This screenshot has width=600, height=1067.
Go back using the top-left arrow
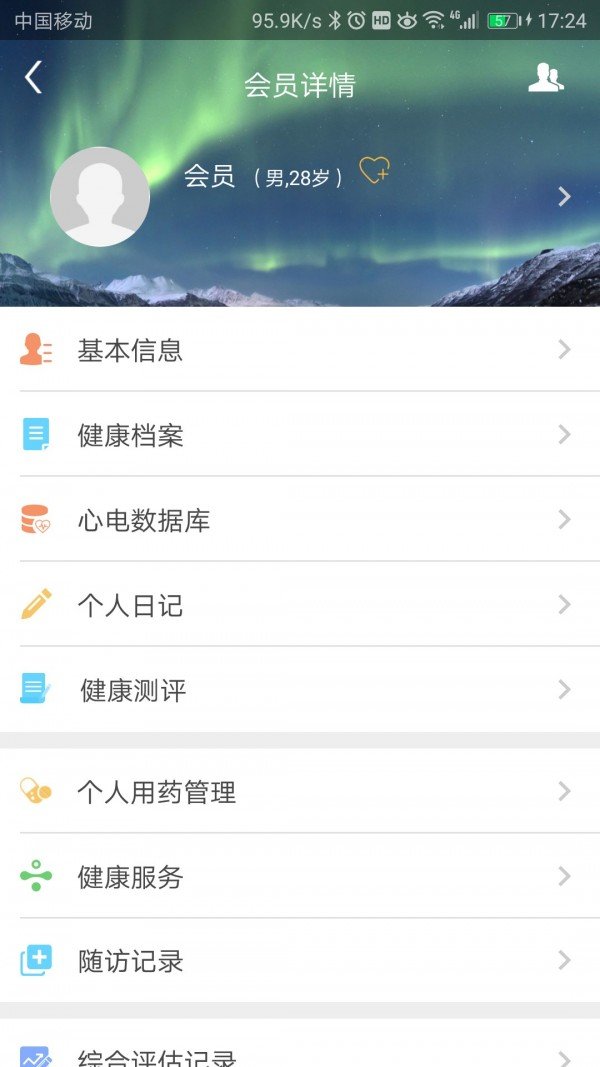34,78
